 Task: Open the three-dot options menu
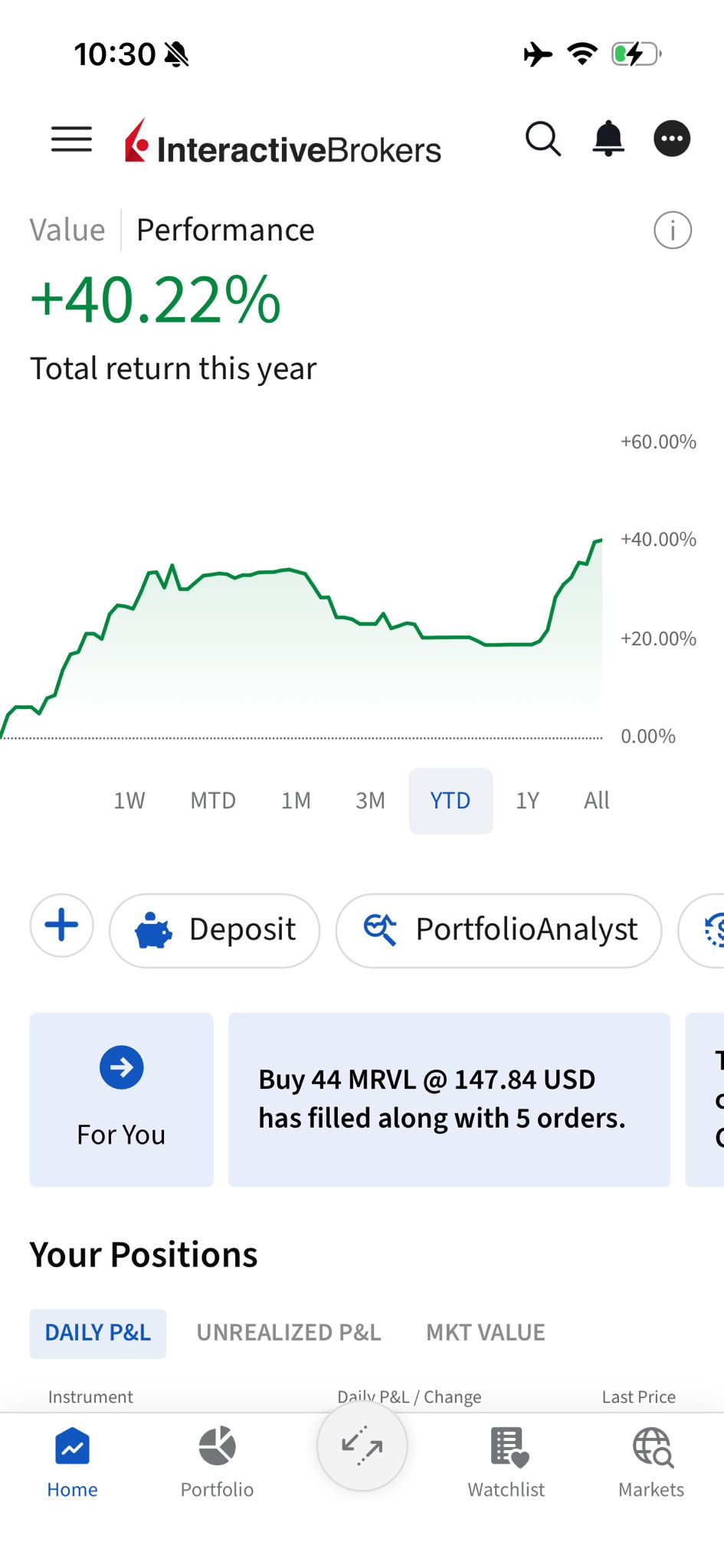672,139
